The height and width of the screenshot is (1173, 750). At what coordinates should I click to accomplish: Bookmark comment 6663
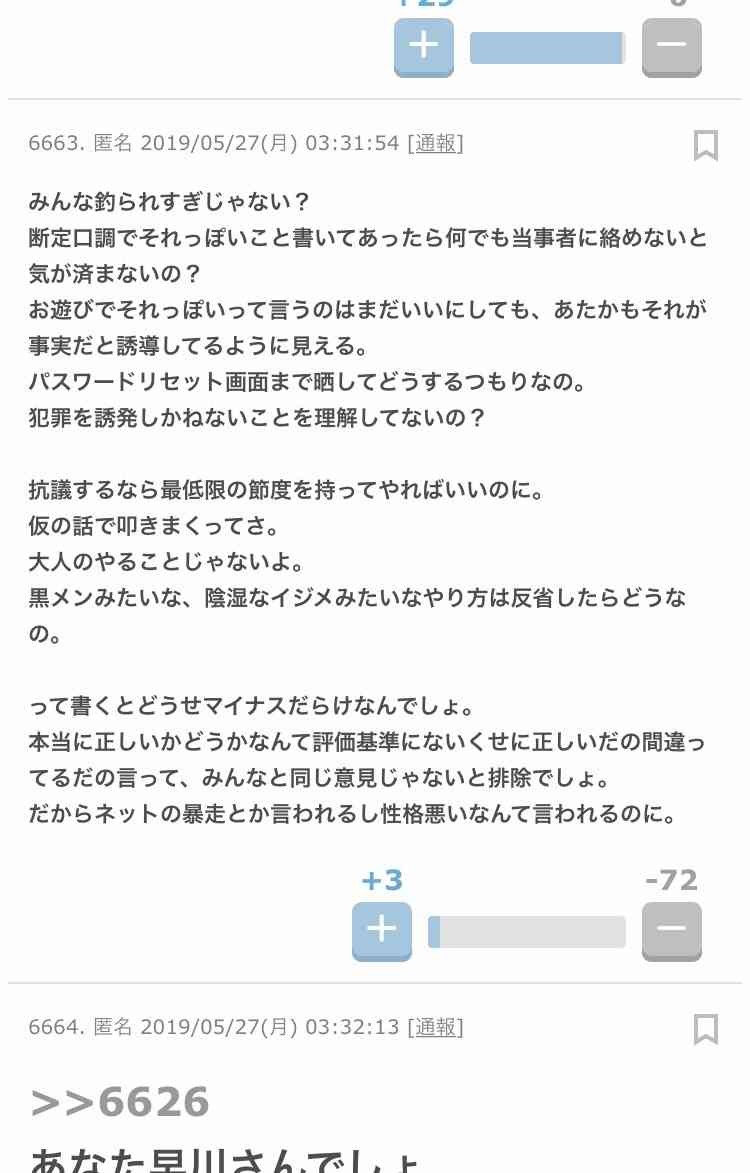click(x=706, y=144)
